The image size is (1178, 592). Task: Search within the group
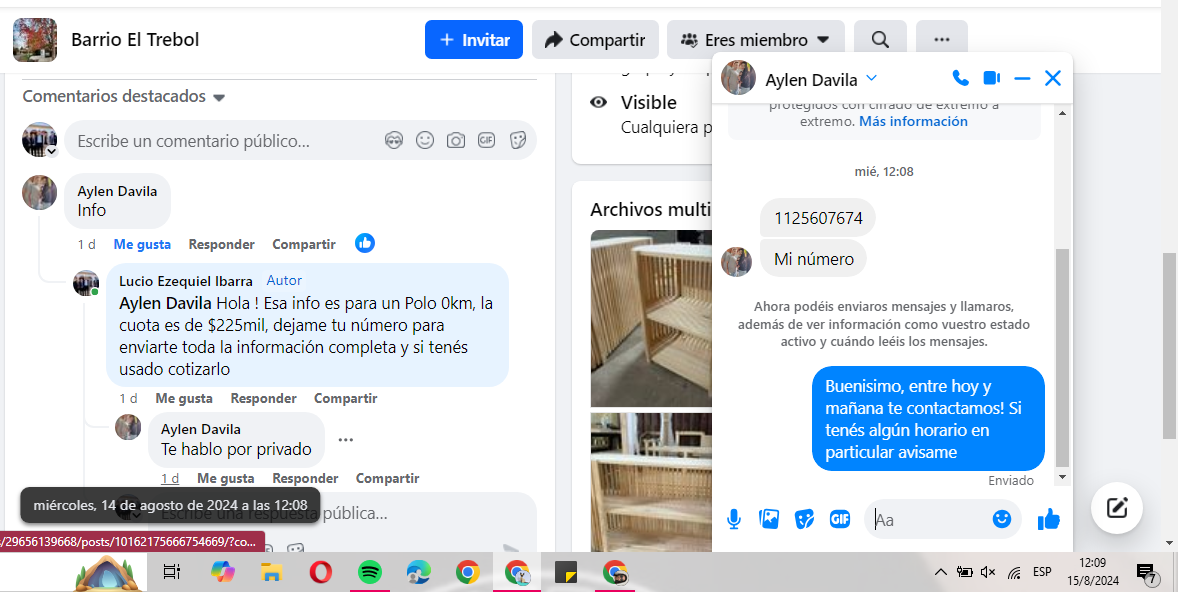pyautogui.click(x=880, y=40)
